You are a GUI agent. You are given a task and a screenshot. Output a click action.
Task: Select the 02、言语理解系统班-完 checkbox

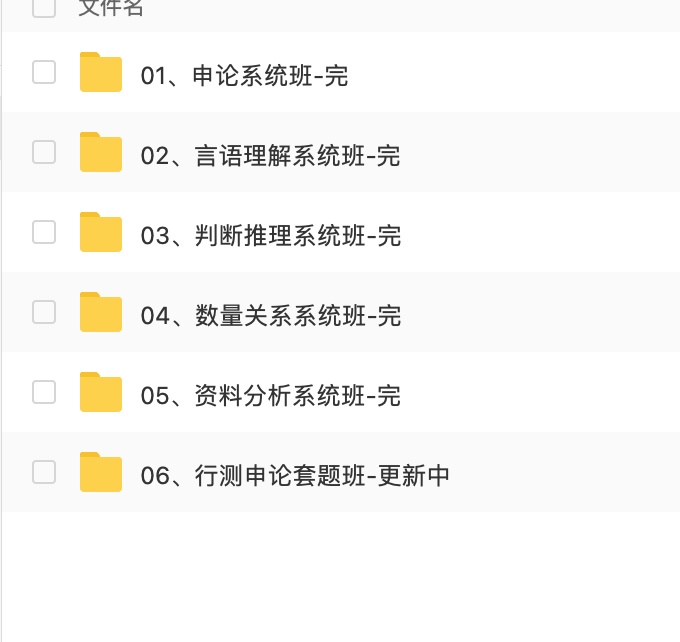point(44,152)
